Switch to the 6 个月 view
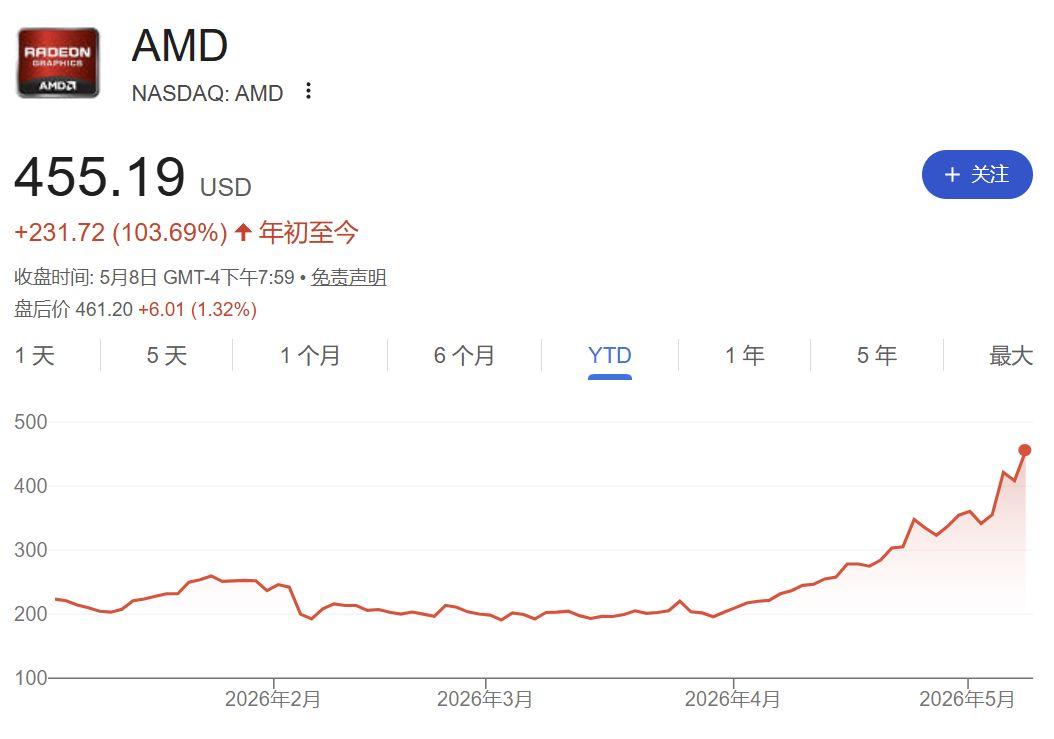1054x739 pixels. [464, 355]
